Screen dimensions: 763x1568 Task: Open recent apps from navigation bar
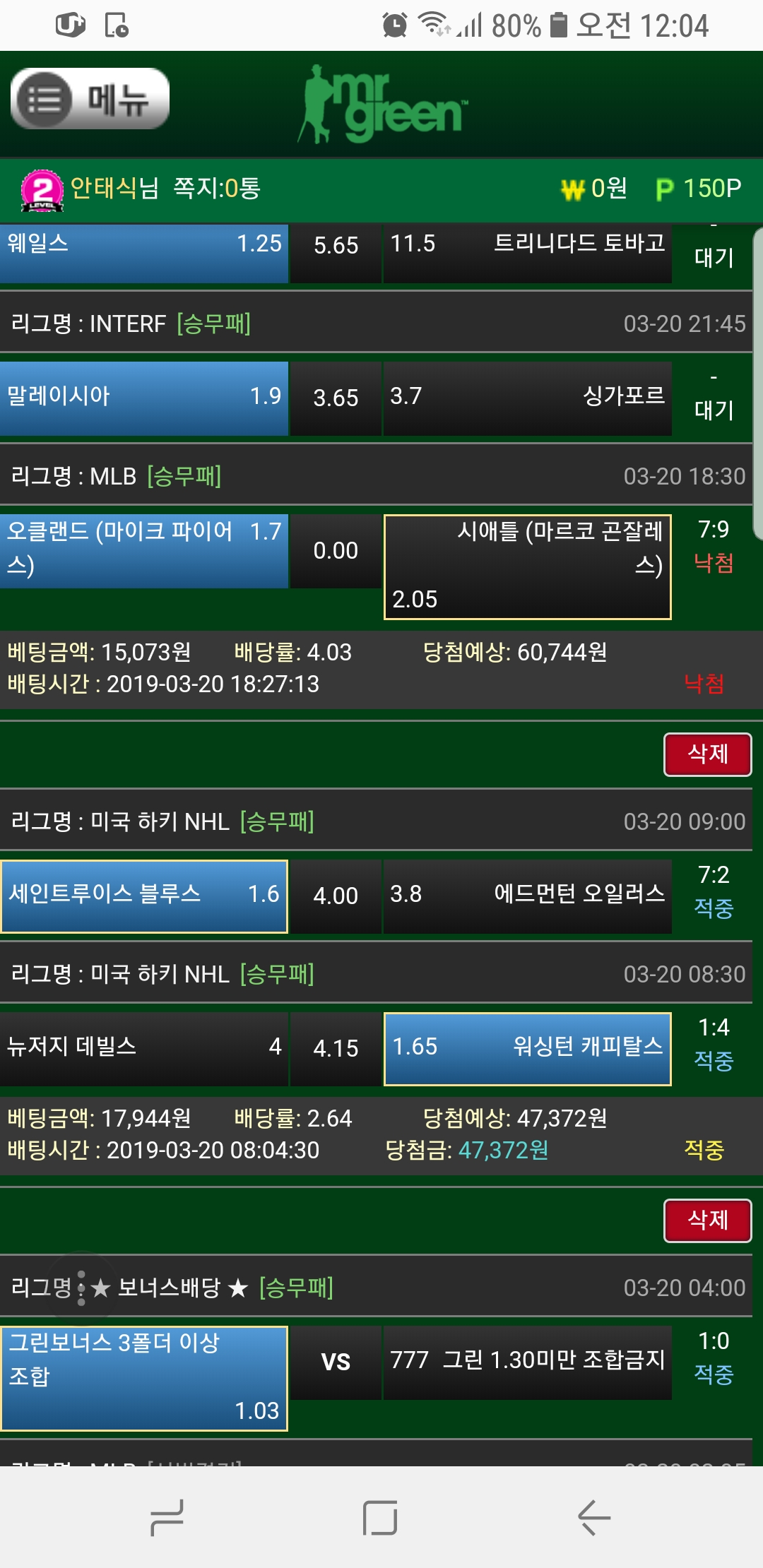[167, 1517]
